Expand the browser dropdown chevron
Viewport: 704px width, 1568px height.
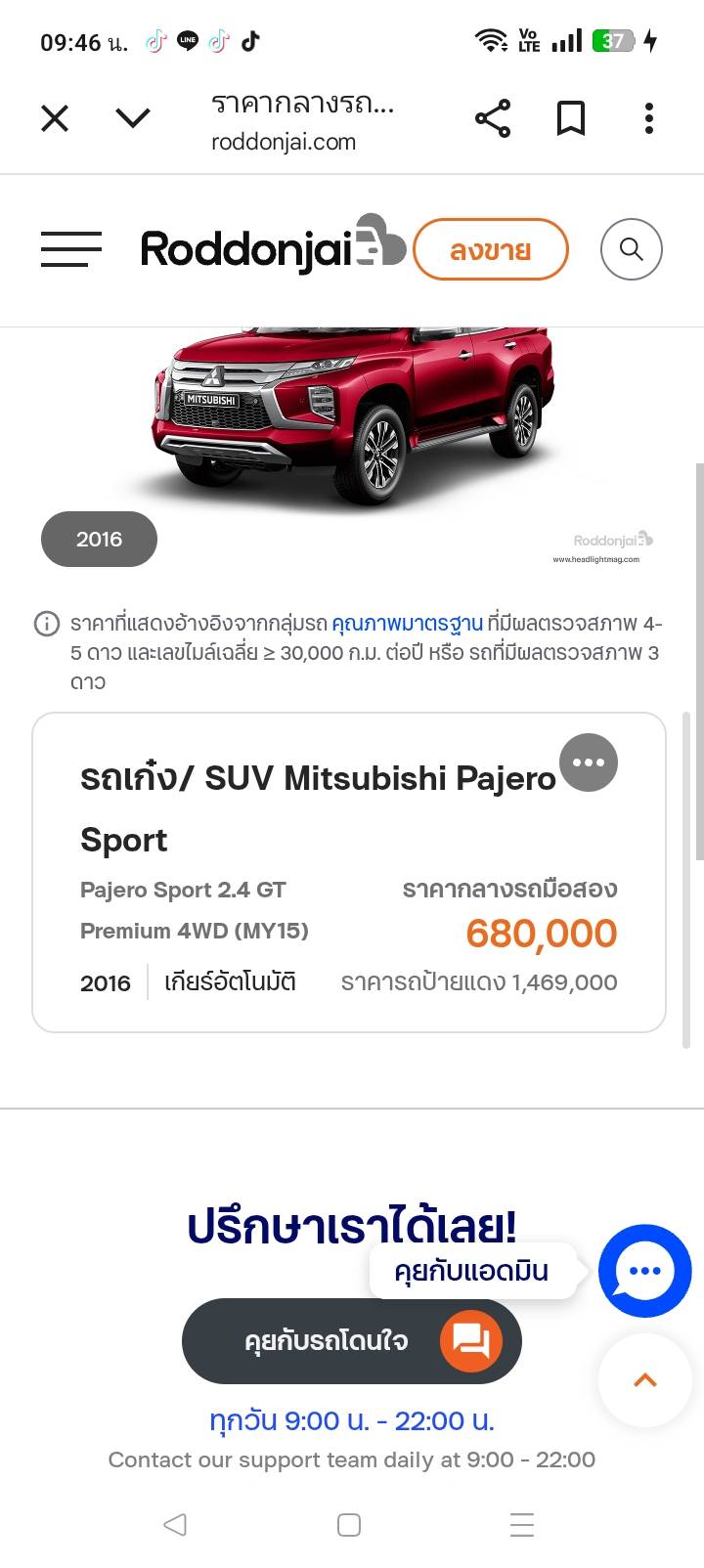point(133,119)
